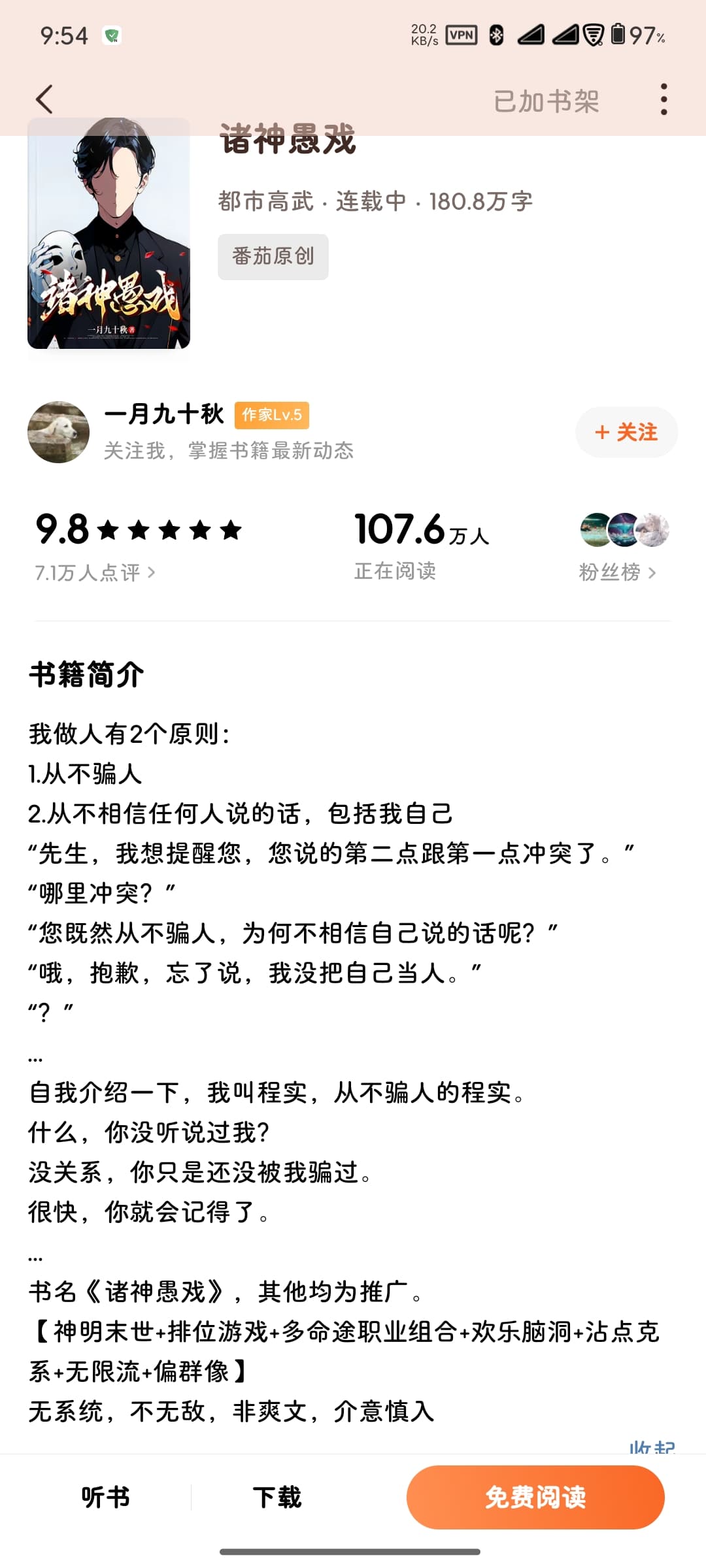This screenshot has height=1568, width=706.
Task: Start reading with 免费阅读
Action: click(x=535, y=1497)
